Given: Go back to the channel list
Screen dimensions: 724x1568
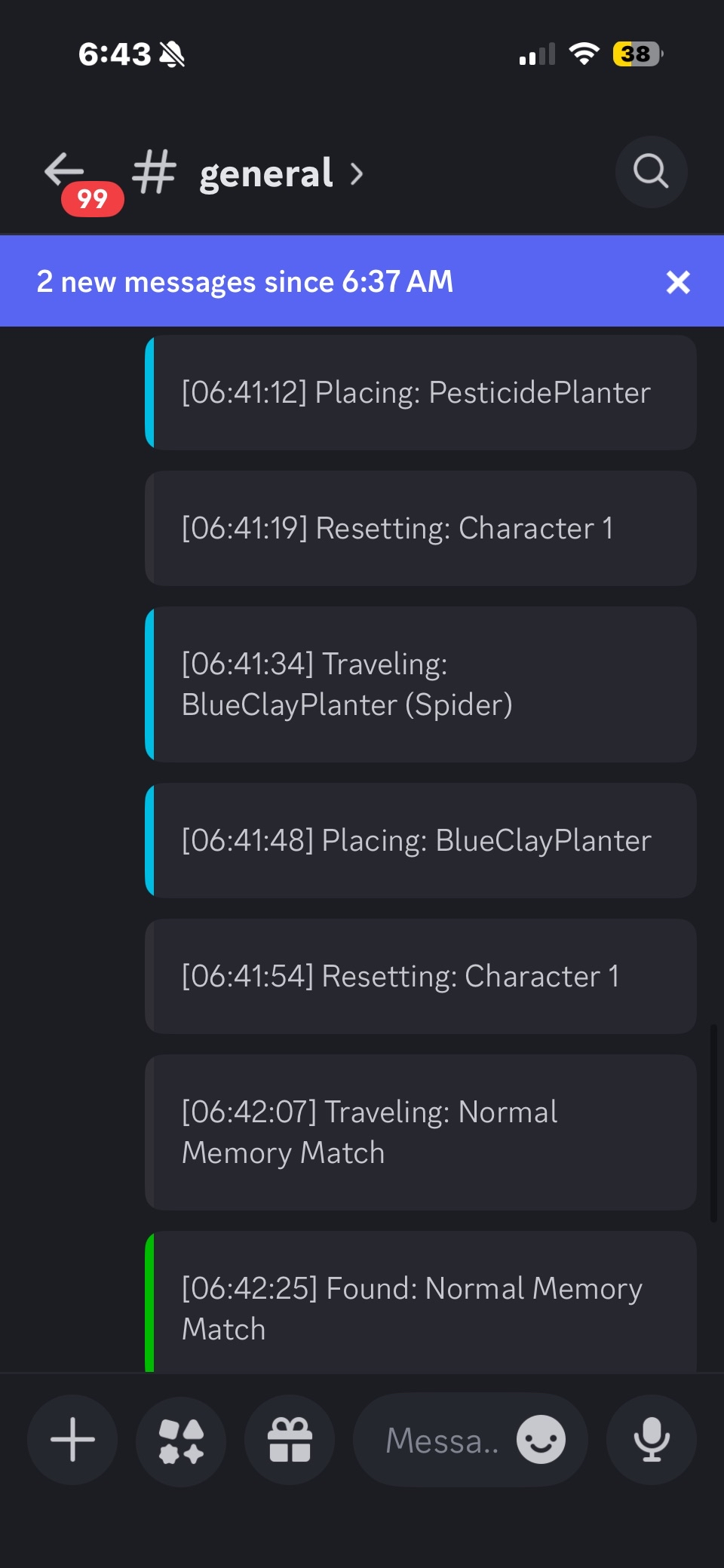Looking at the screenshot, I should tap(65, 170).
